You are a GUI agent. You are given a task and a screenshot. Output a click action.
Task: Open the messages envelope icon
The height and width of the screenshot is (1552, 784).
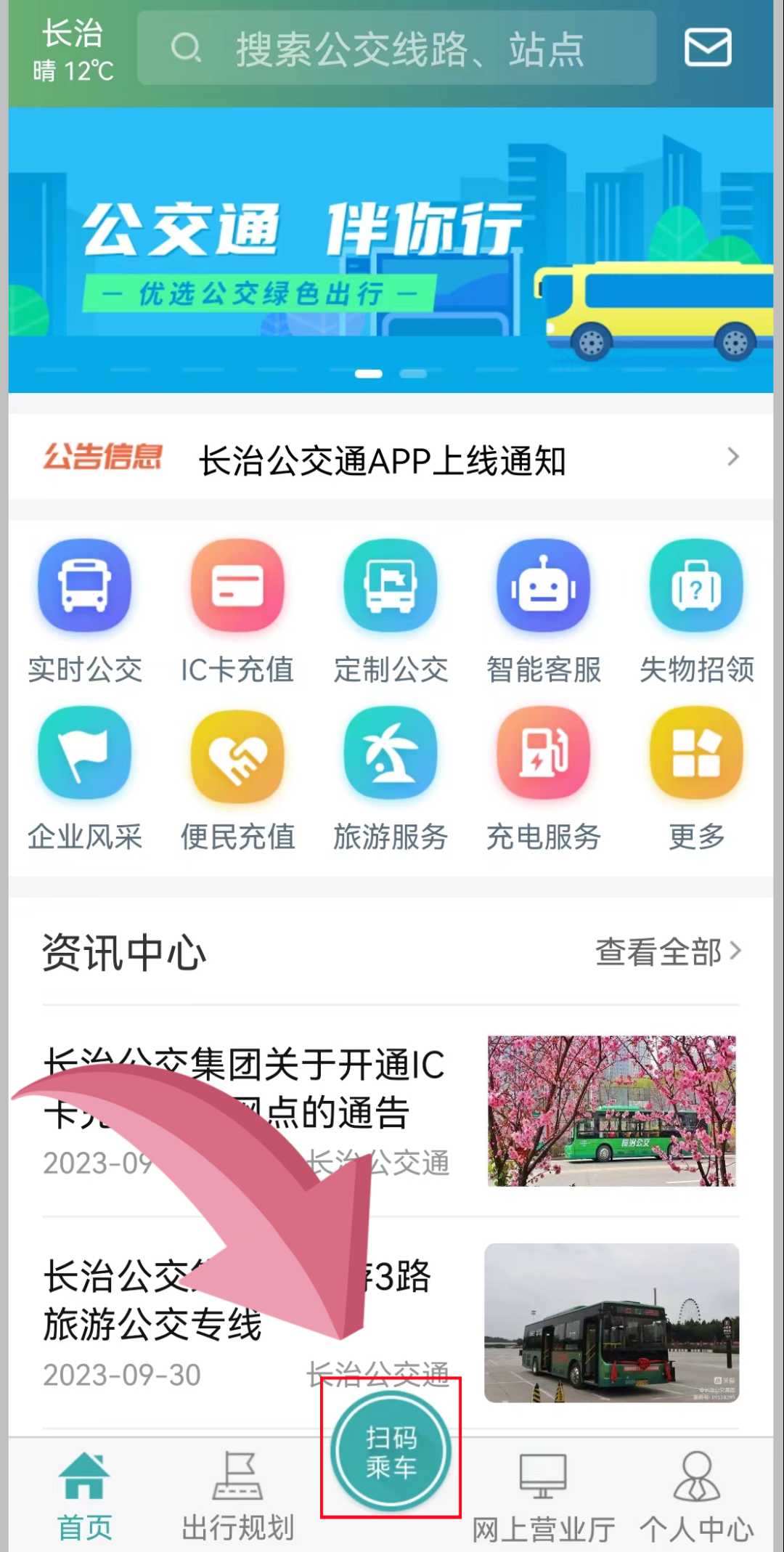click(708, 48)
